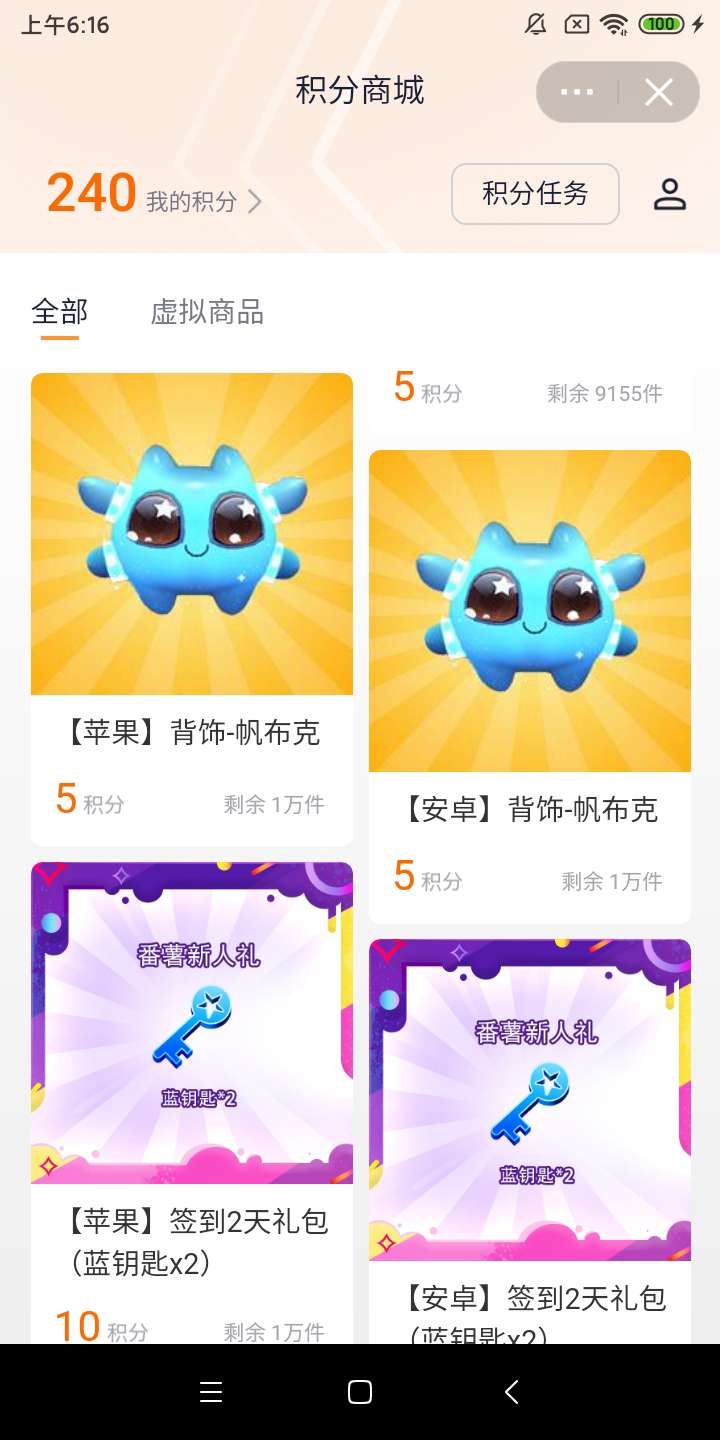Go back using system back button
This screenshot has width=720, height=1440.
[x=511, y=1392]
